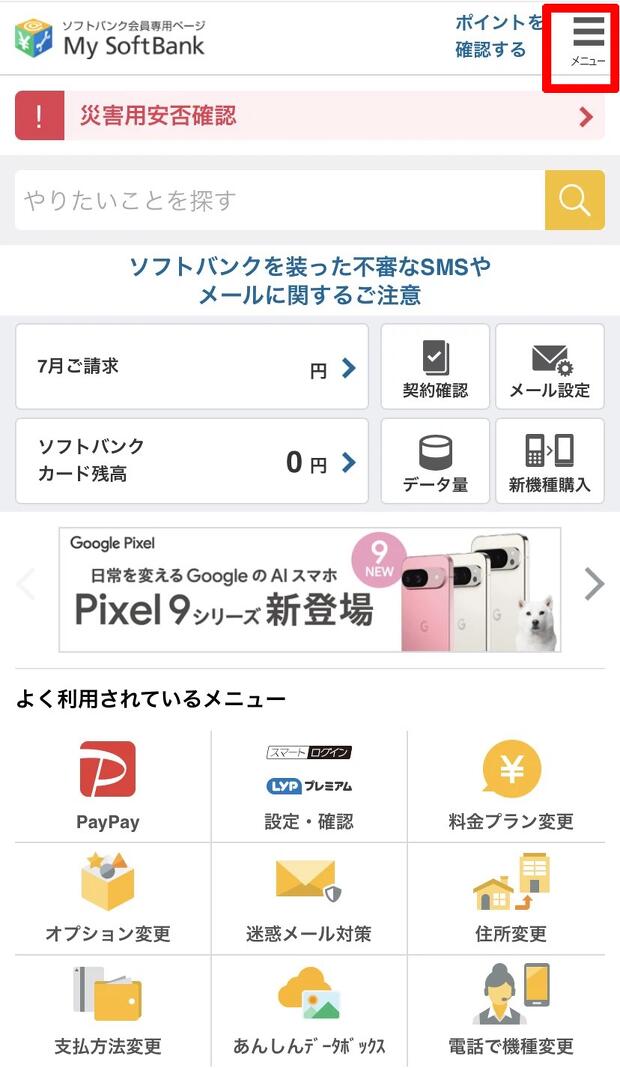Open オプション変更

pyautogui.click(x=108, y=898)
